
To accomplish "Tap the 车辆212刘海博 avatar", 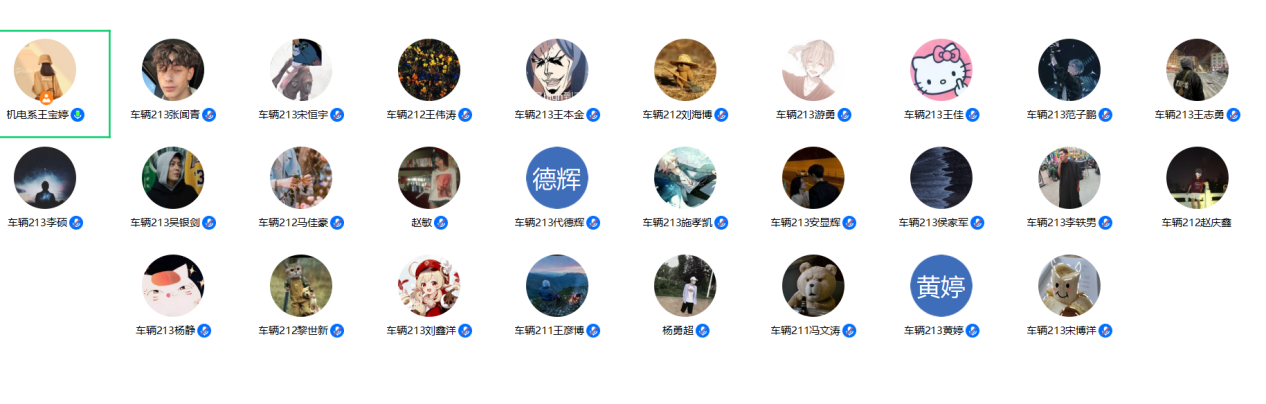I will pos(685,70).
